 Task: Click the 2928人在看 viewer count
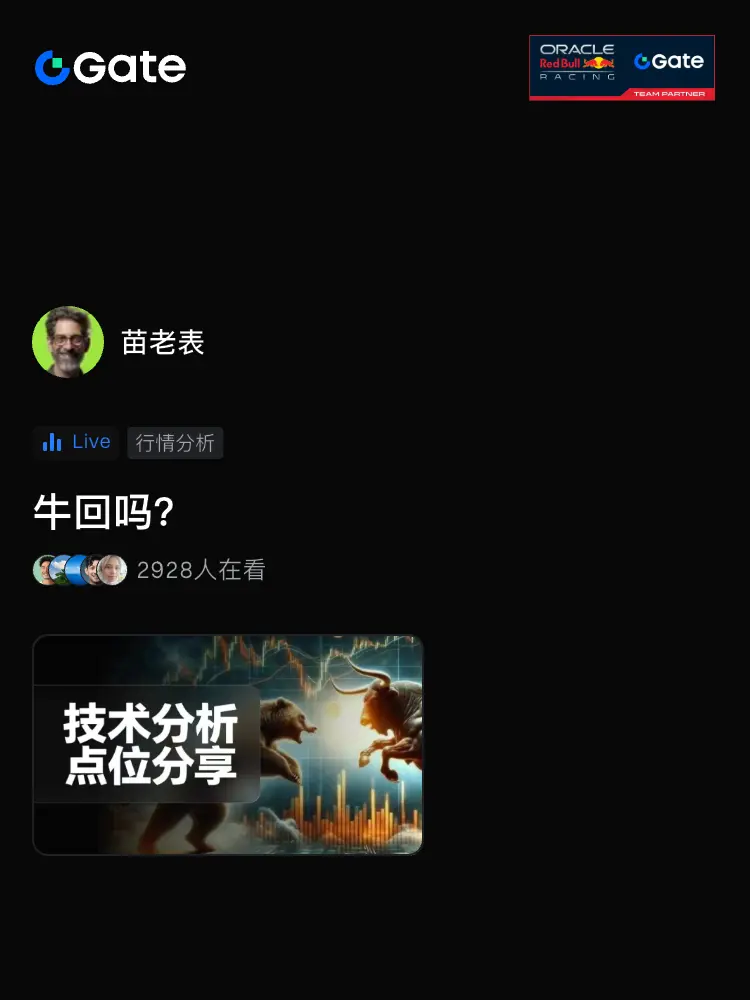coord(200,568)
